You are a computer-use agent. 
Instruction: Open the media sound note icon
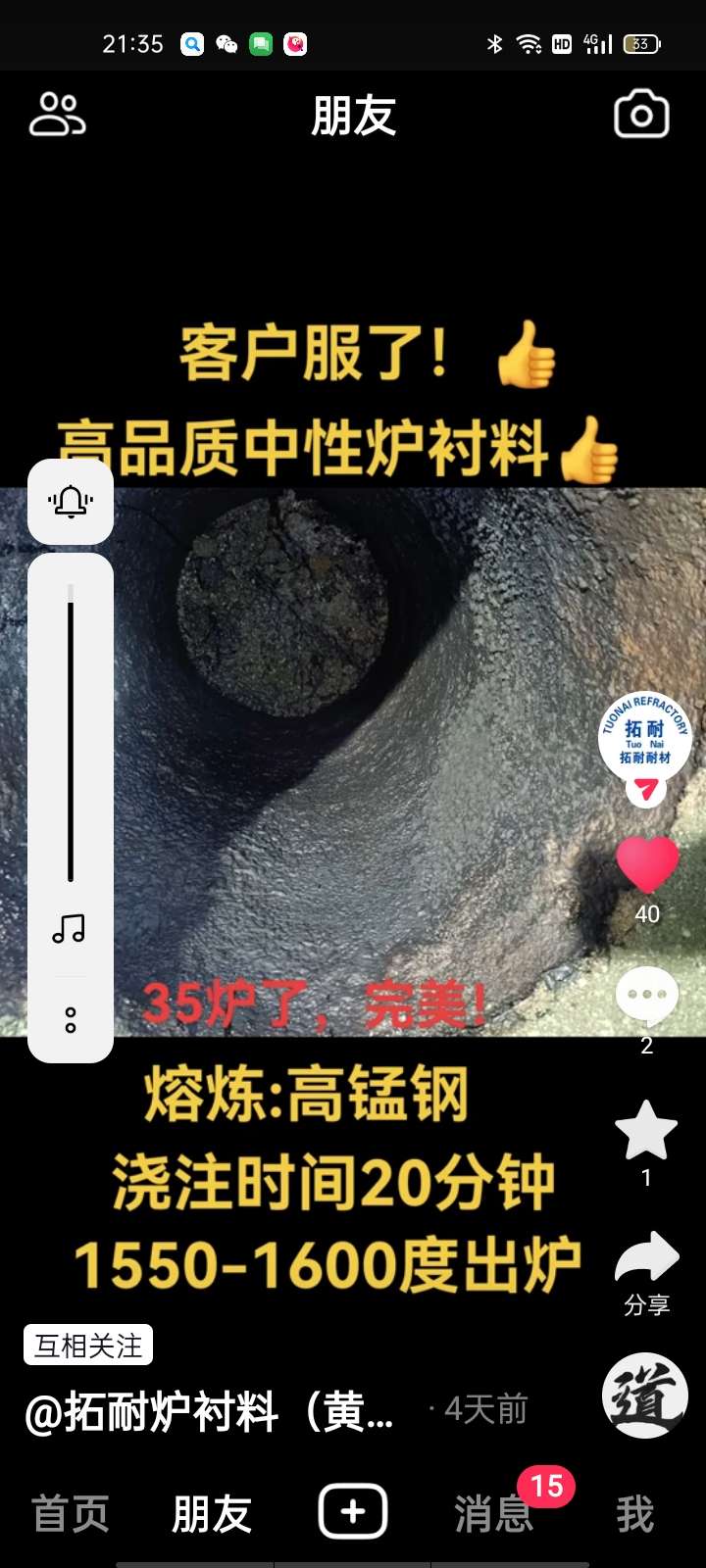click(70, 929)
